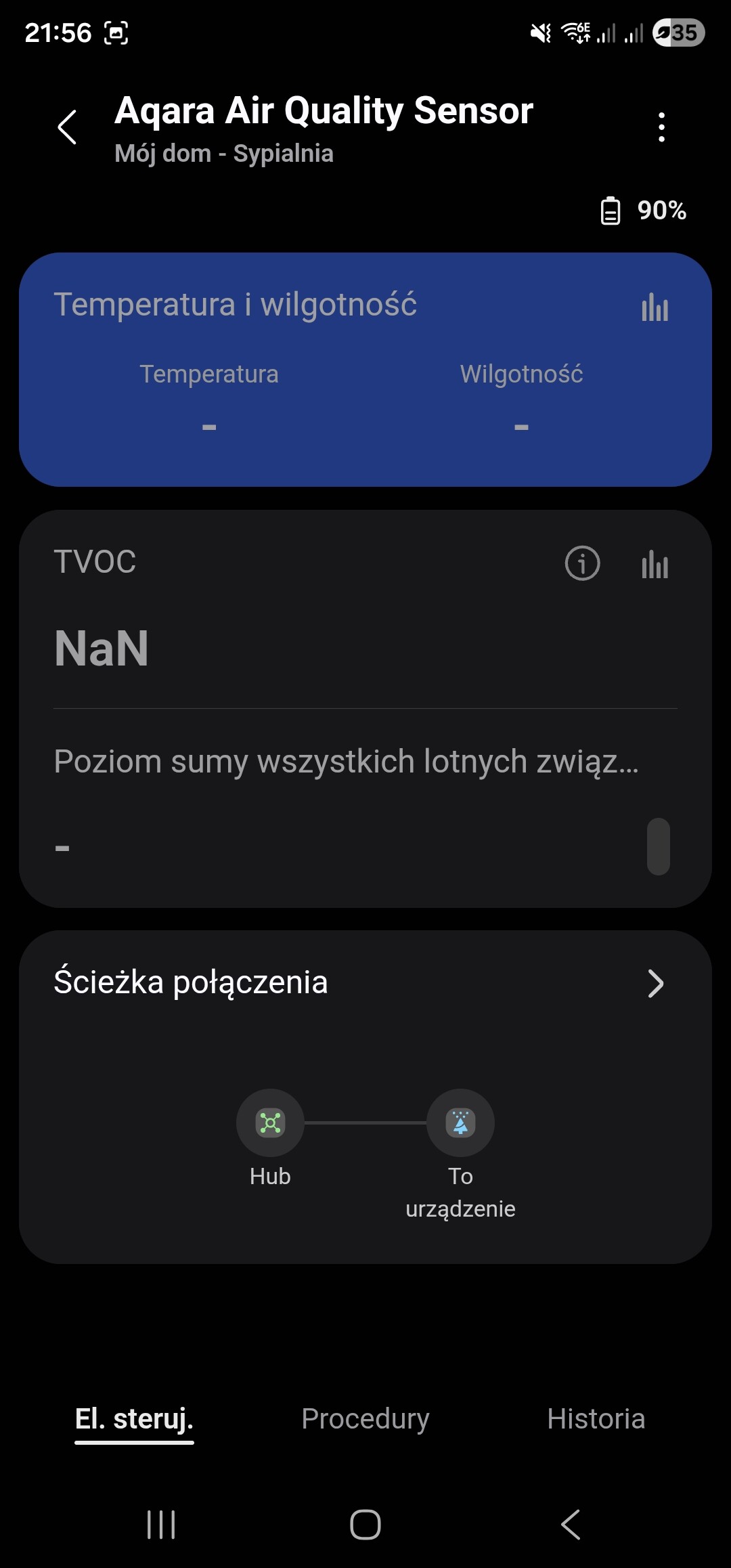
Task: Open the TVOC history chart
Action: point(655,565)
